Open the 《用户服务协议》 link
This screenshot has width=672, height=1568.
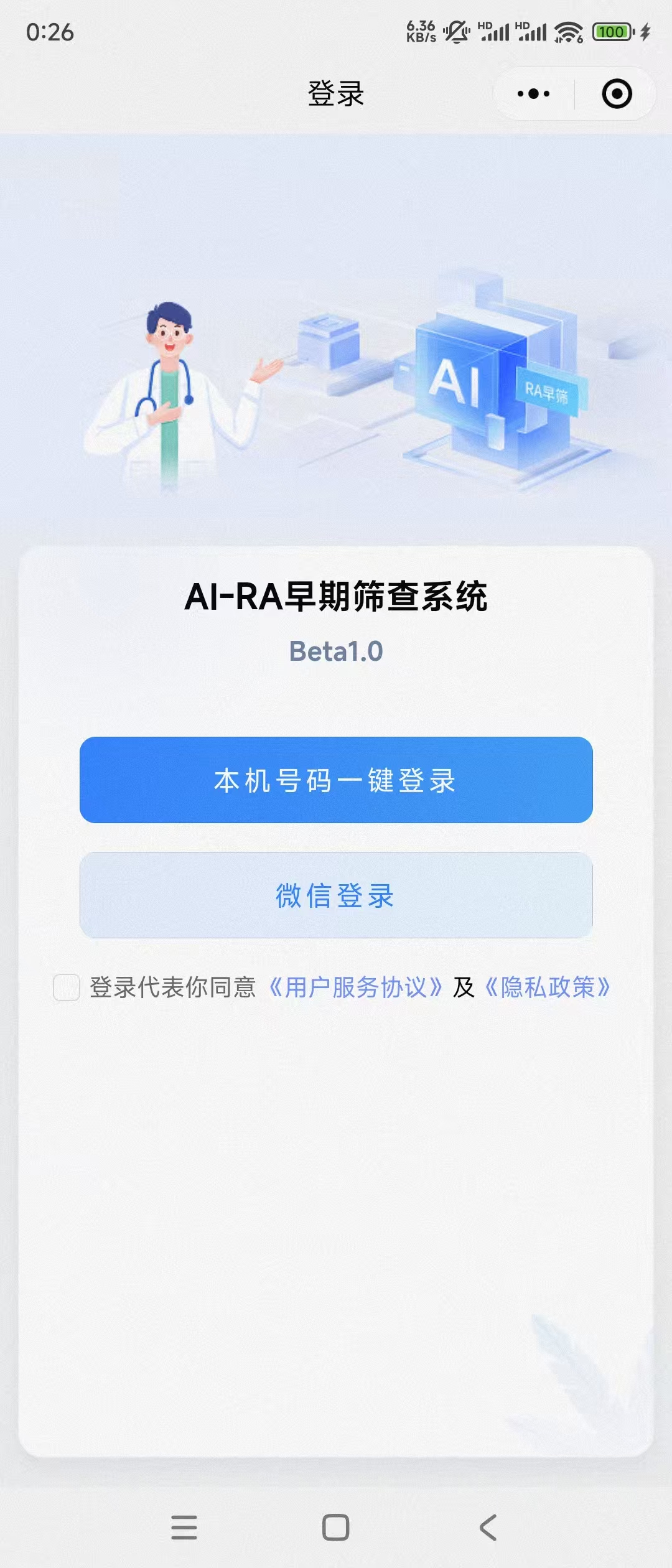(355, 987)
